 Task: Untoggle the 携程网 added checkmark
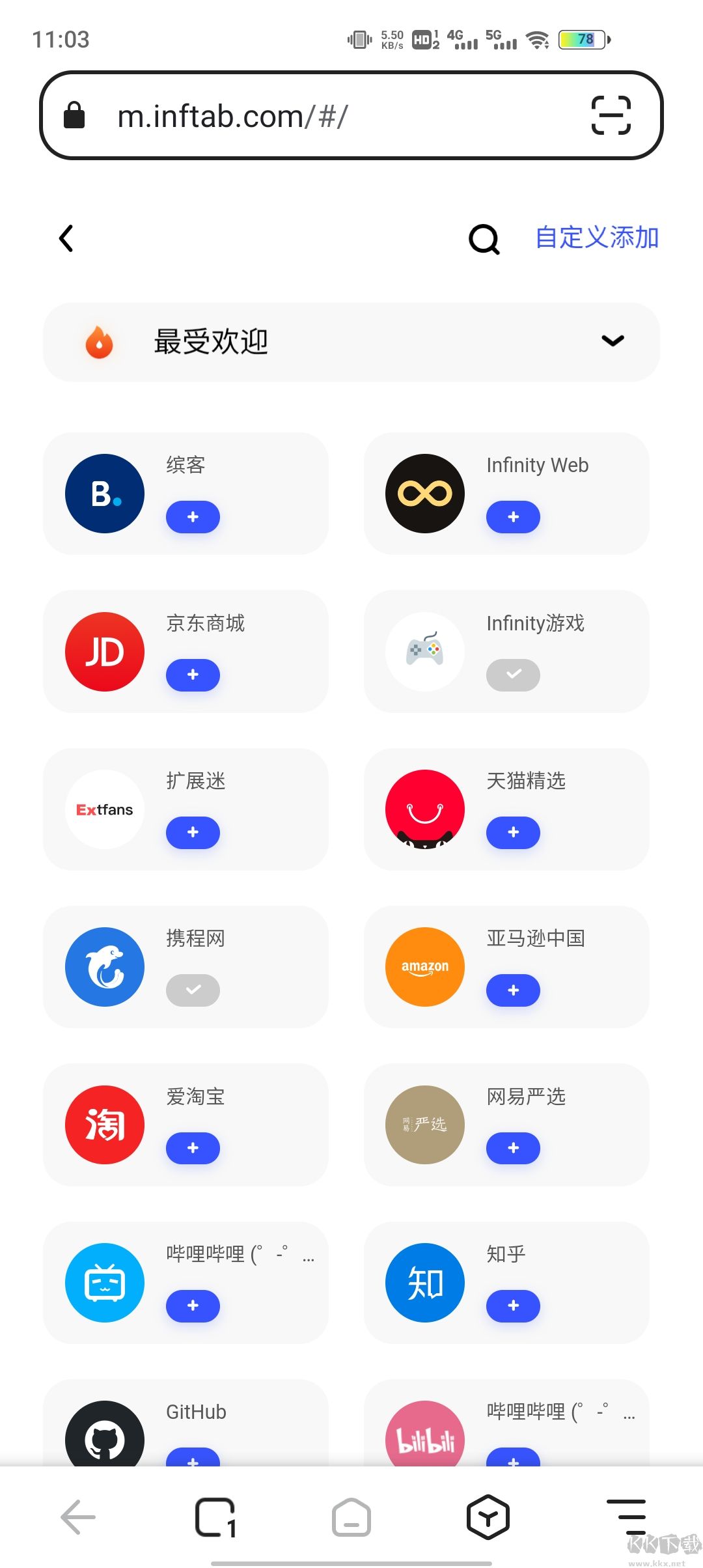[x=193, y=990]
